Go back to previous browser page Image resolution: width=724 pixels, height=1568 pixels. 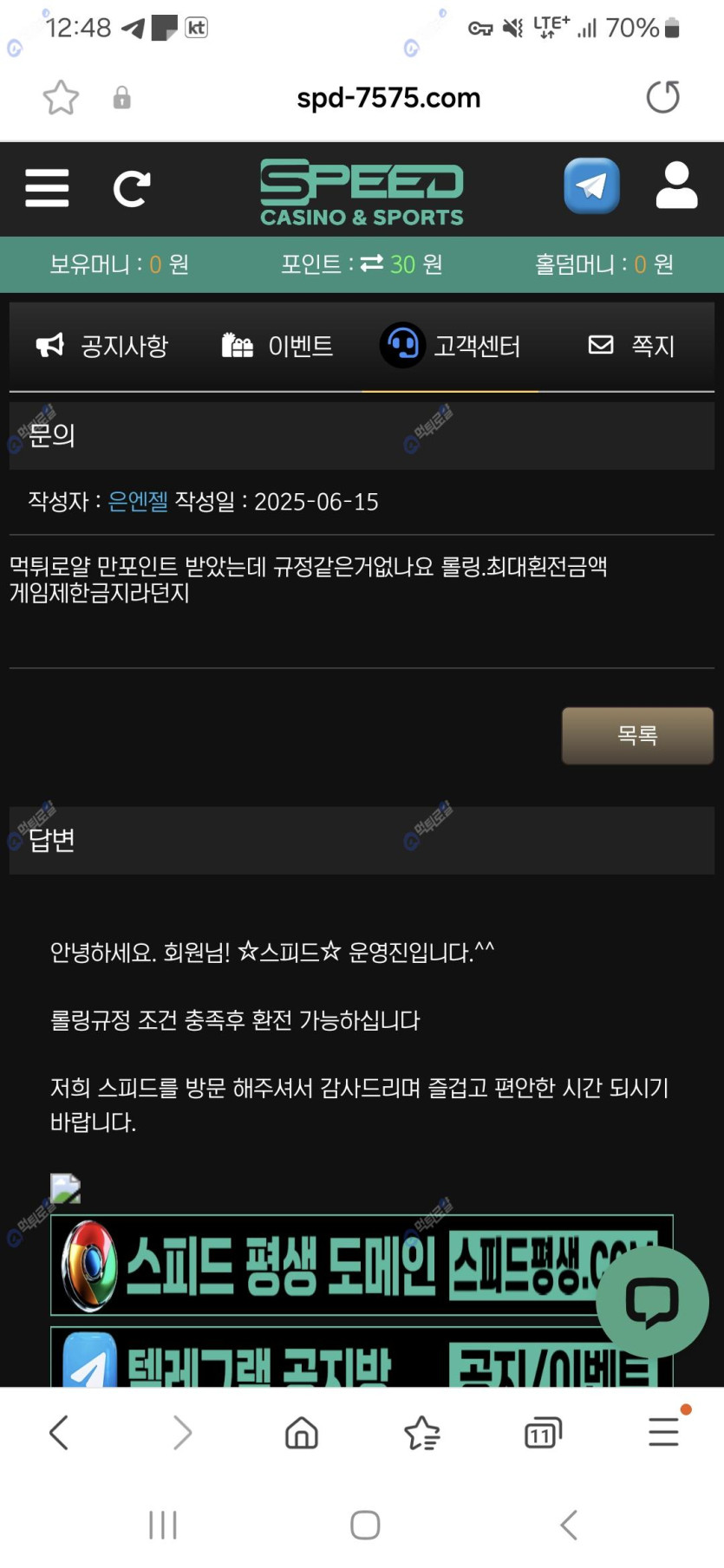click(59, 1433)
